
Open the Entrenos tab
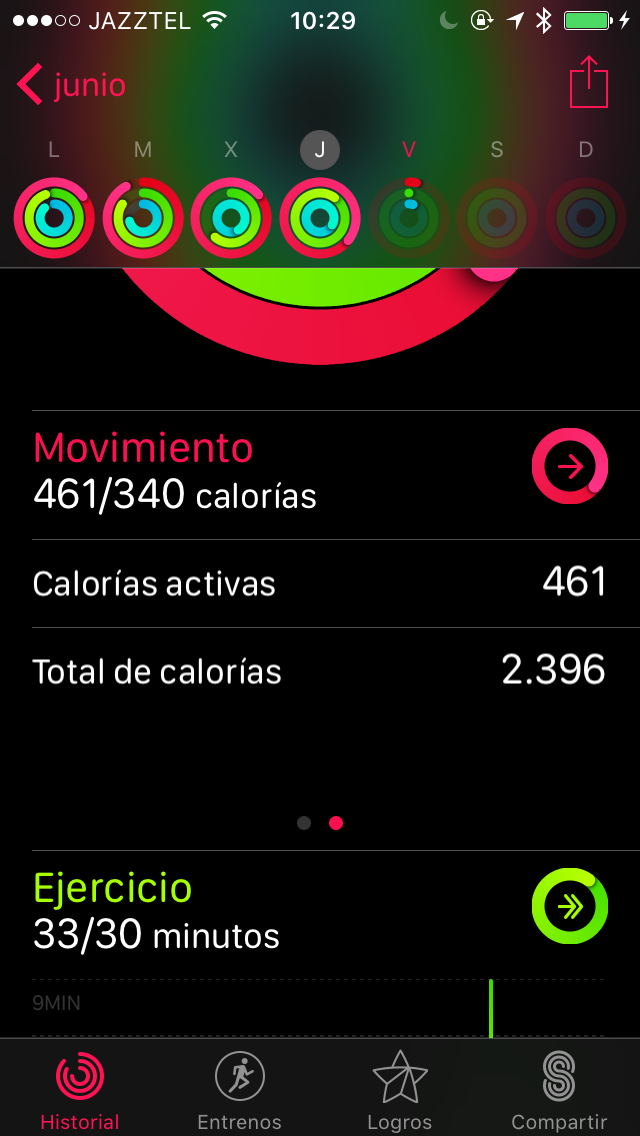coord(240,1088)
